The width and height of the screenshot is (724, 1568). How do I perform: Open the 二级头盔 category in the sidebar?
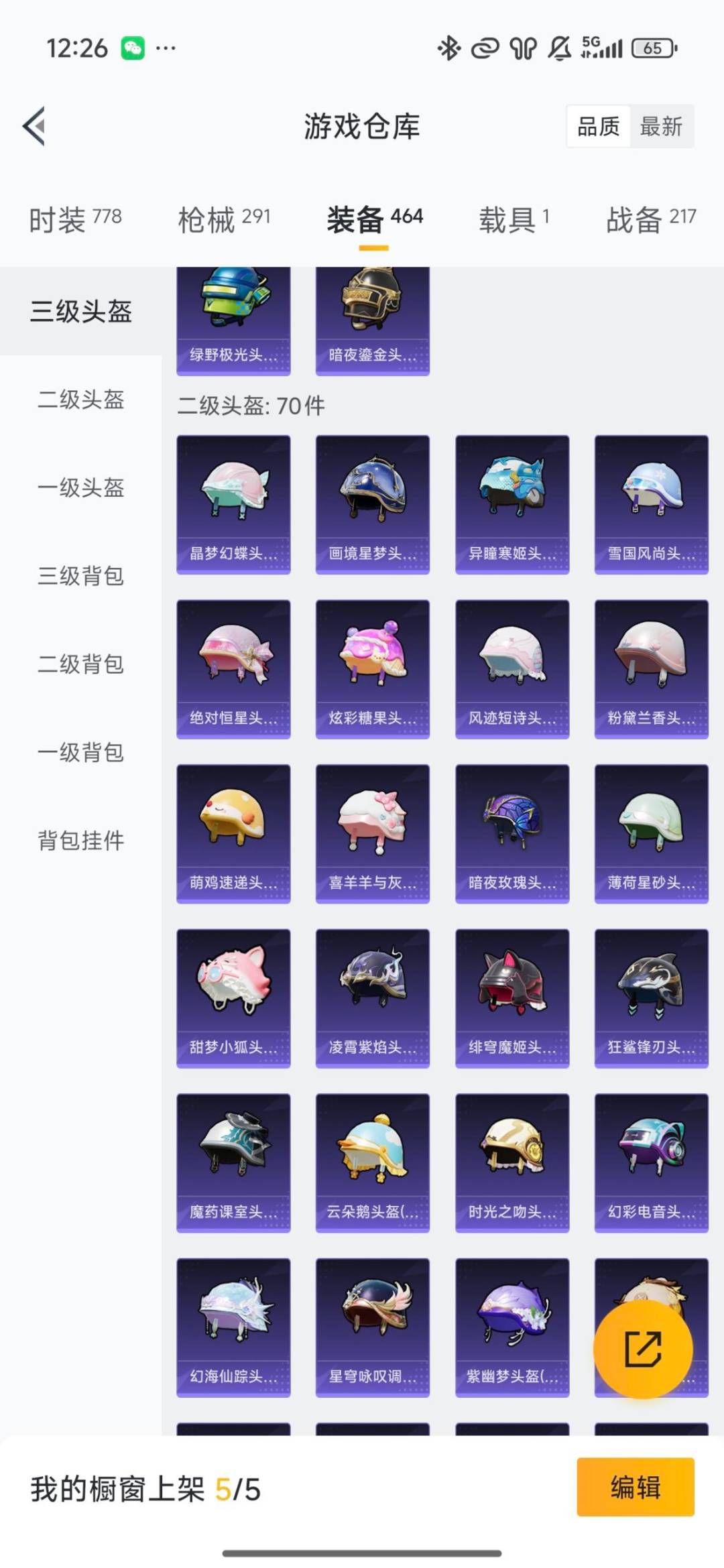[80, 400]
